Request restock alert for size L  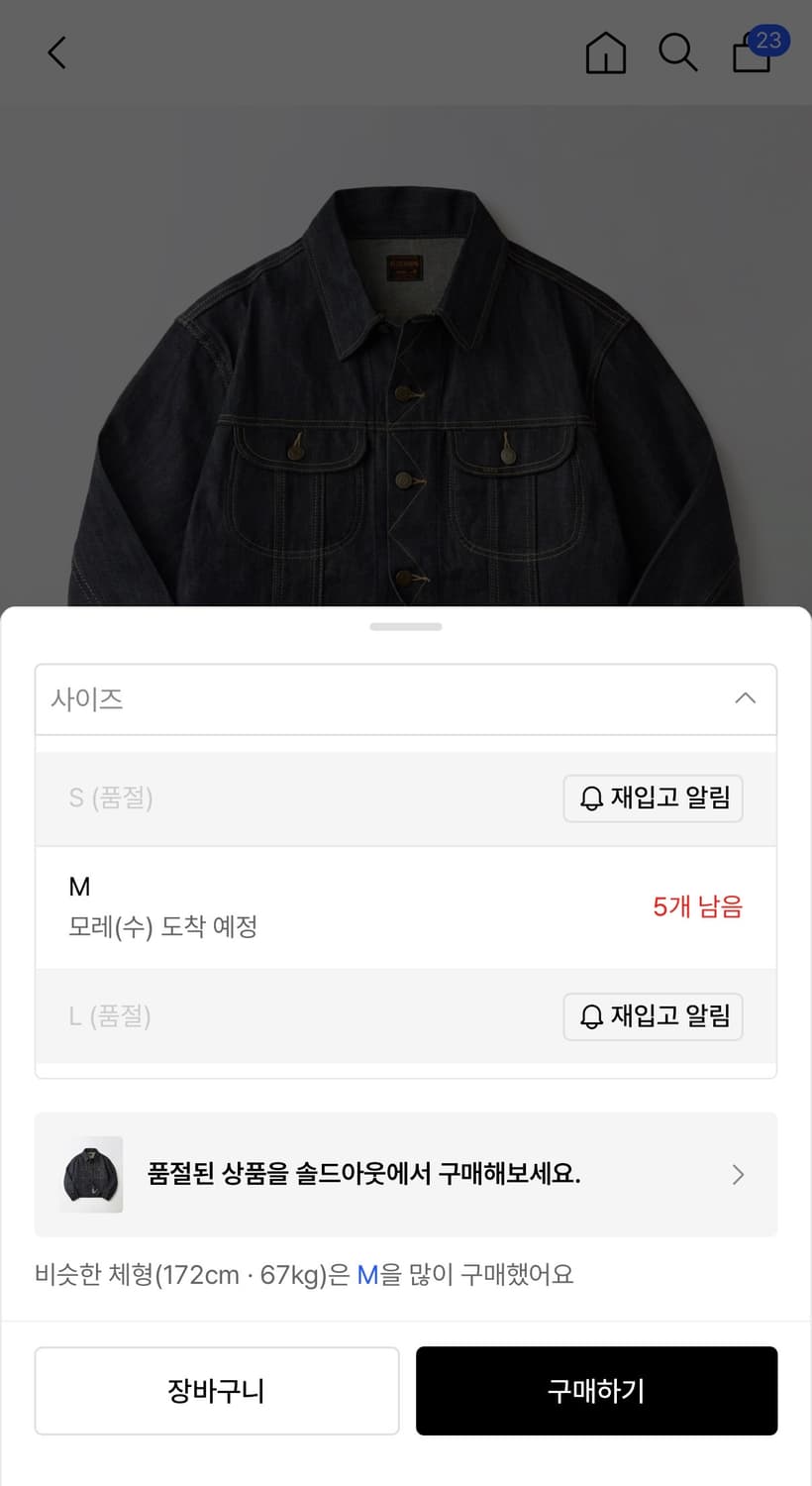(x=653, y=1016)
